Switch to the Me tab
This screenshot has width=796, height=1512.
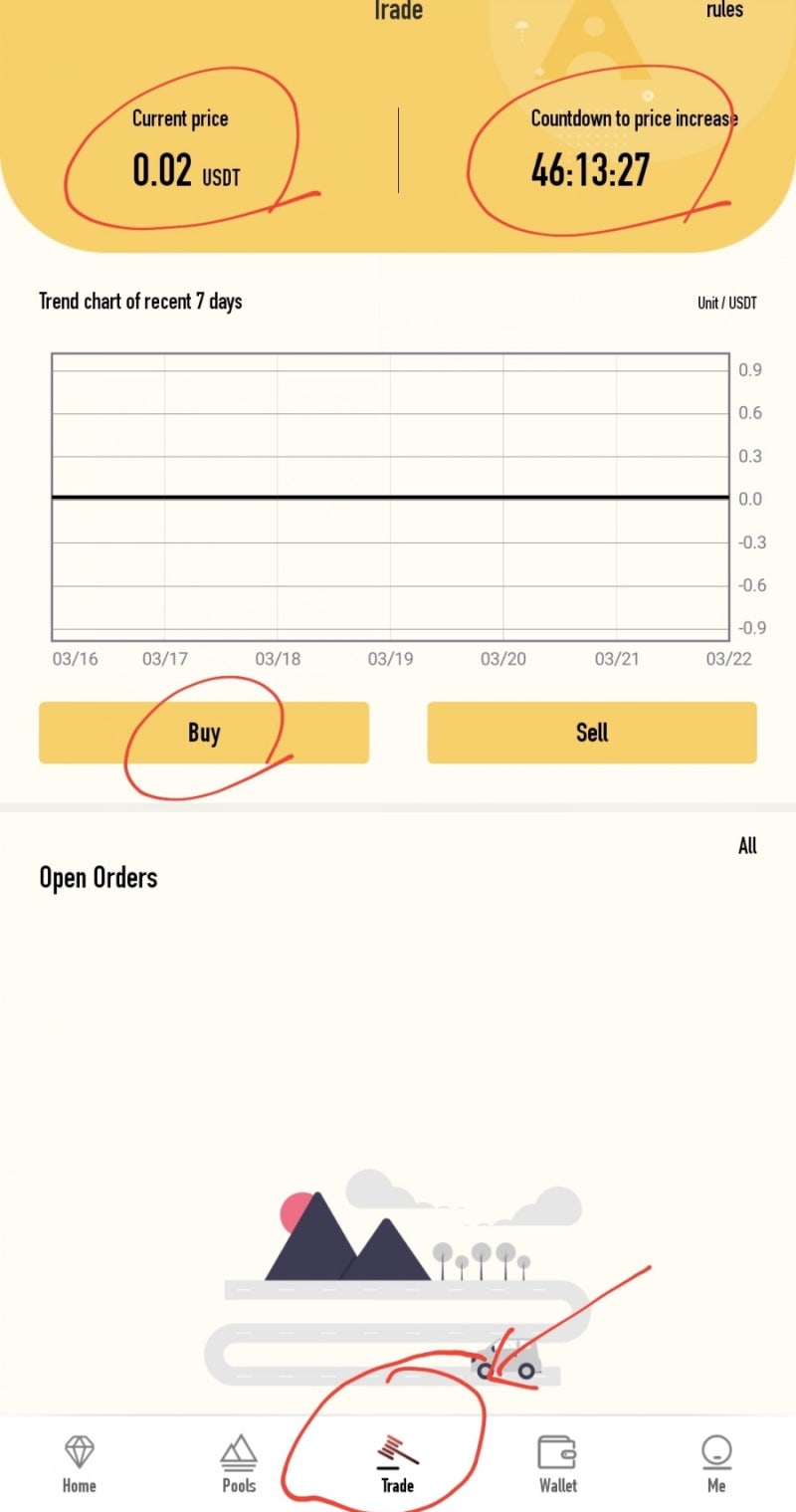pyautogui.click(x=716, y=1463)
